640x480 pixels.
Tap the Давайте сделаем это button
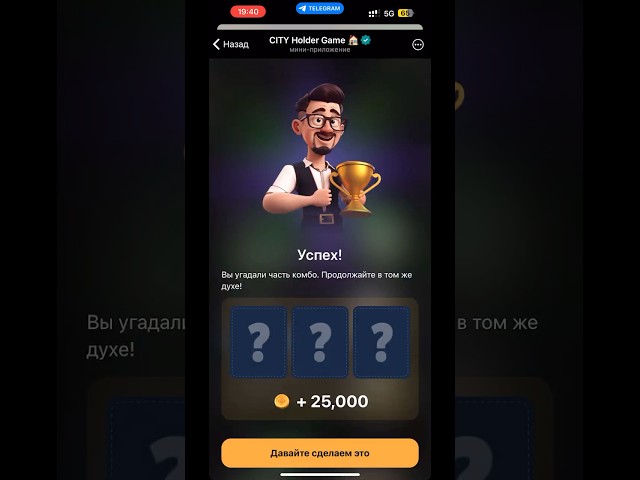tap(320, 453)
